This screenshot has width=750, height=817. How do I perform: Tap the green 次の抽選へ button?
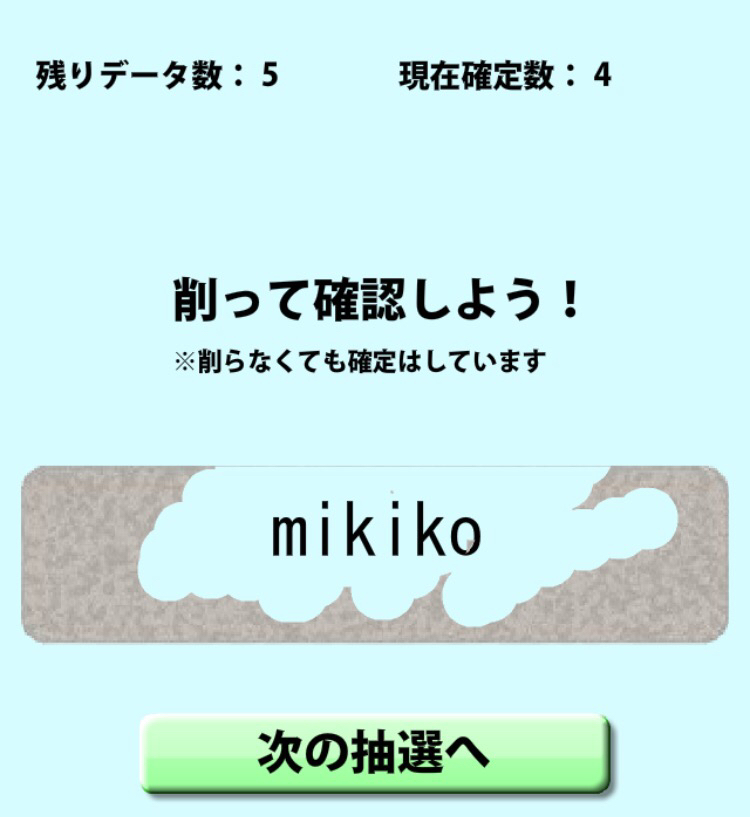coord(374,752)
